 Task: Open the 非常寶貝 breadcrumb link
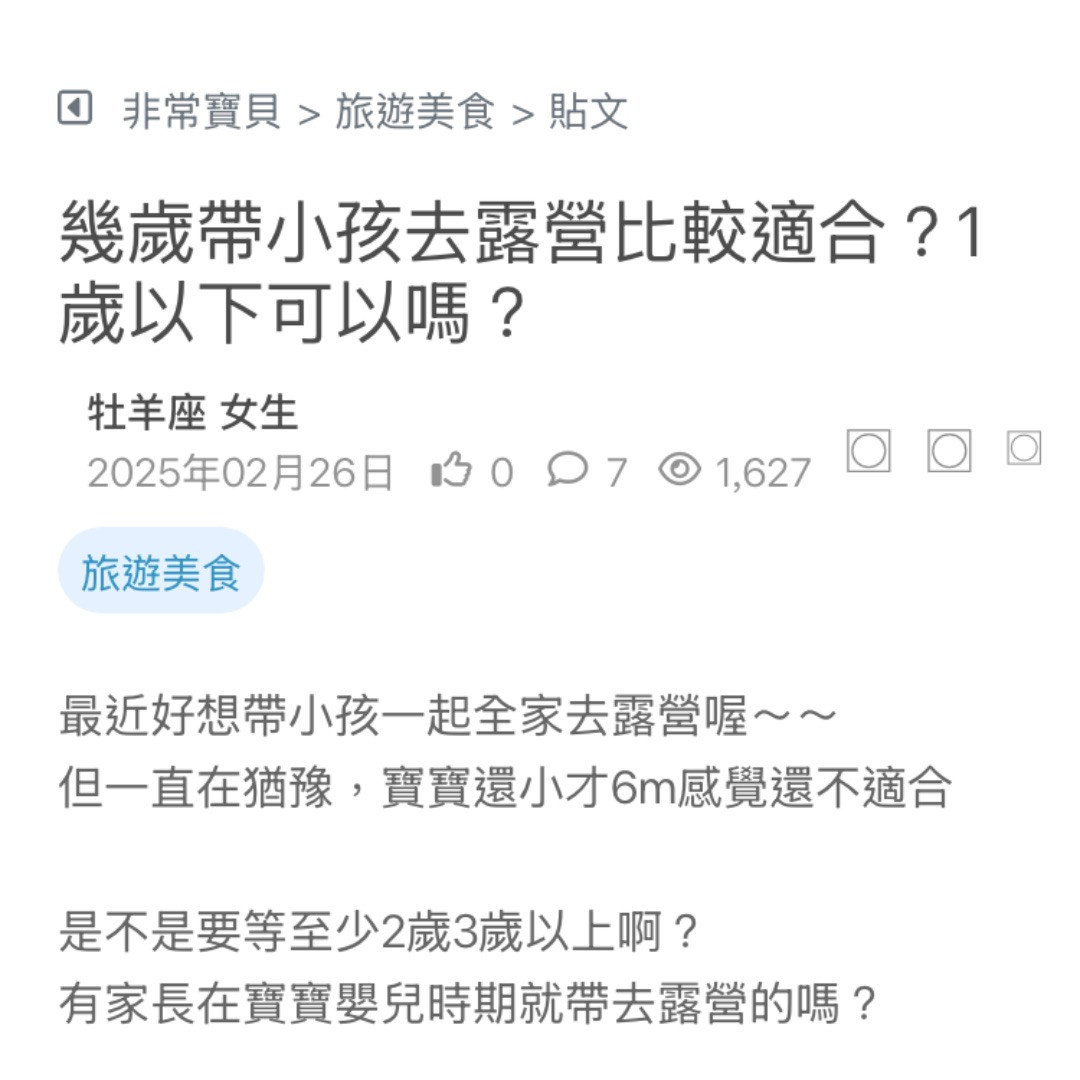tap(201, 111)
